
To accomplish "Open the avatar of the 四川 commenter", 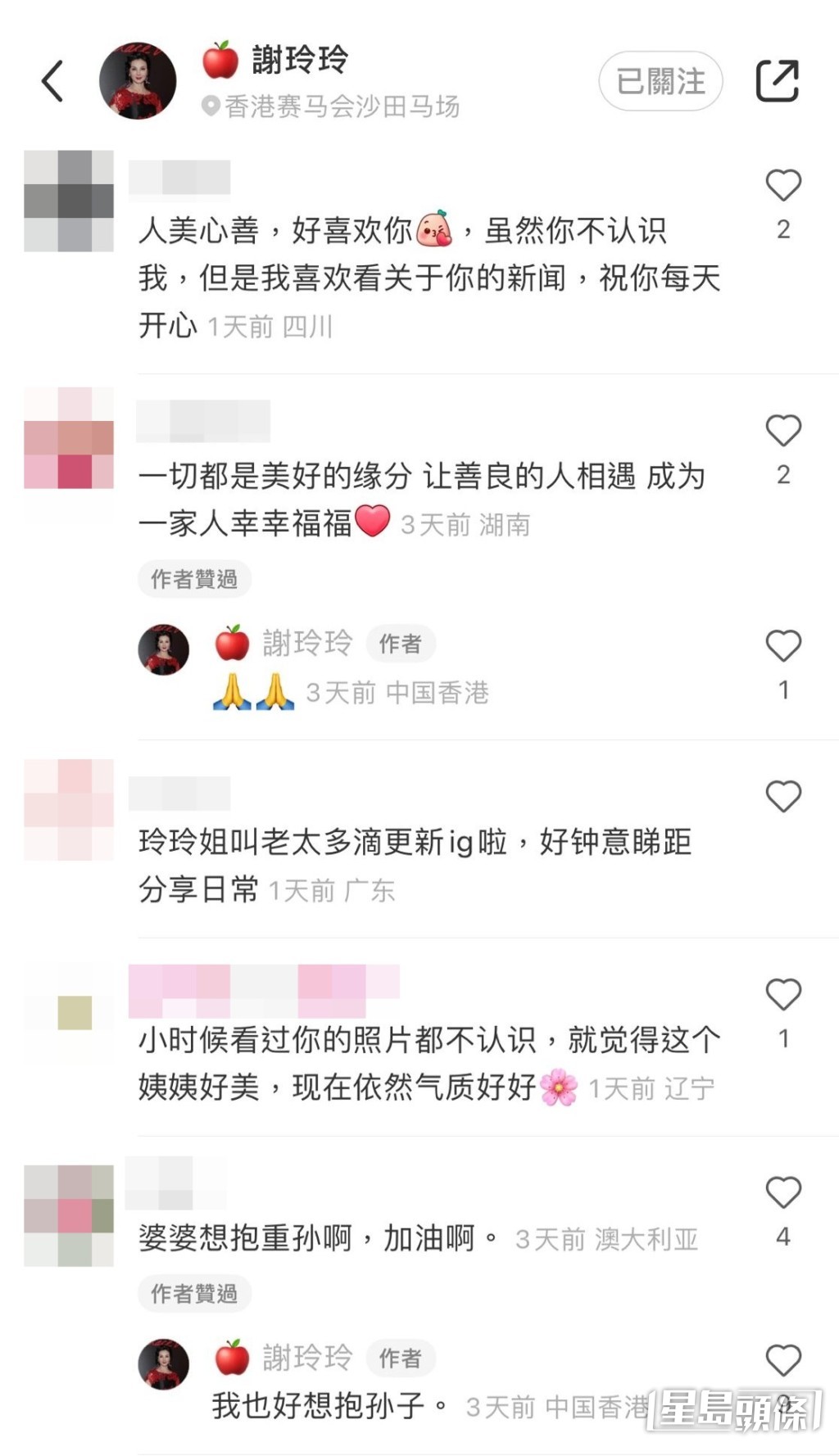I will tap(69, 201).
